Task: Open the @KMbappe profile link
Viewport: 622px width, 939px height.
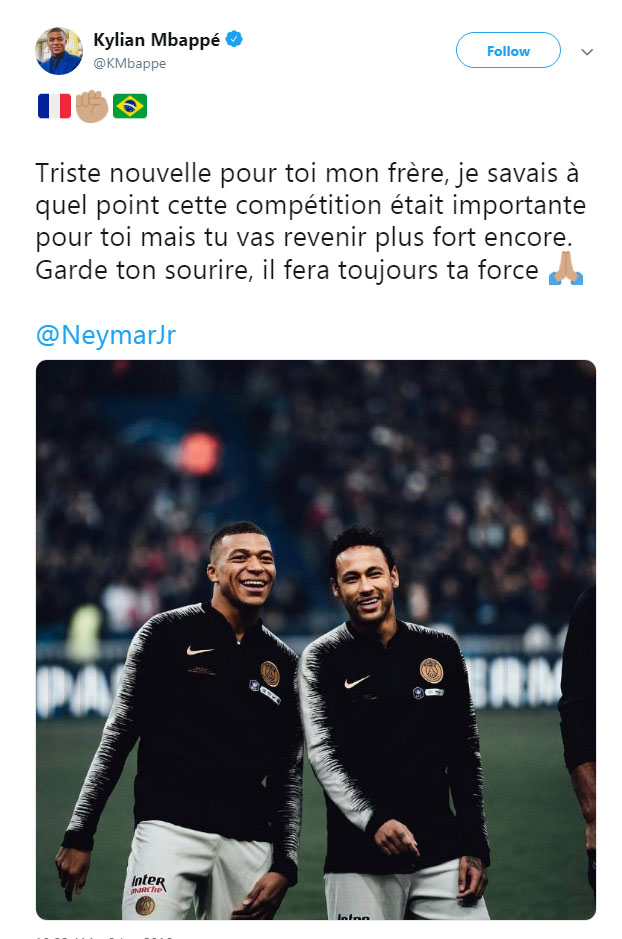Action: tap(130, 64)
